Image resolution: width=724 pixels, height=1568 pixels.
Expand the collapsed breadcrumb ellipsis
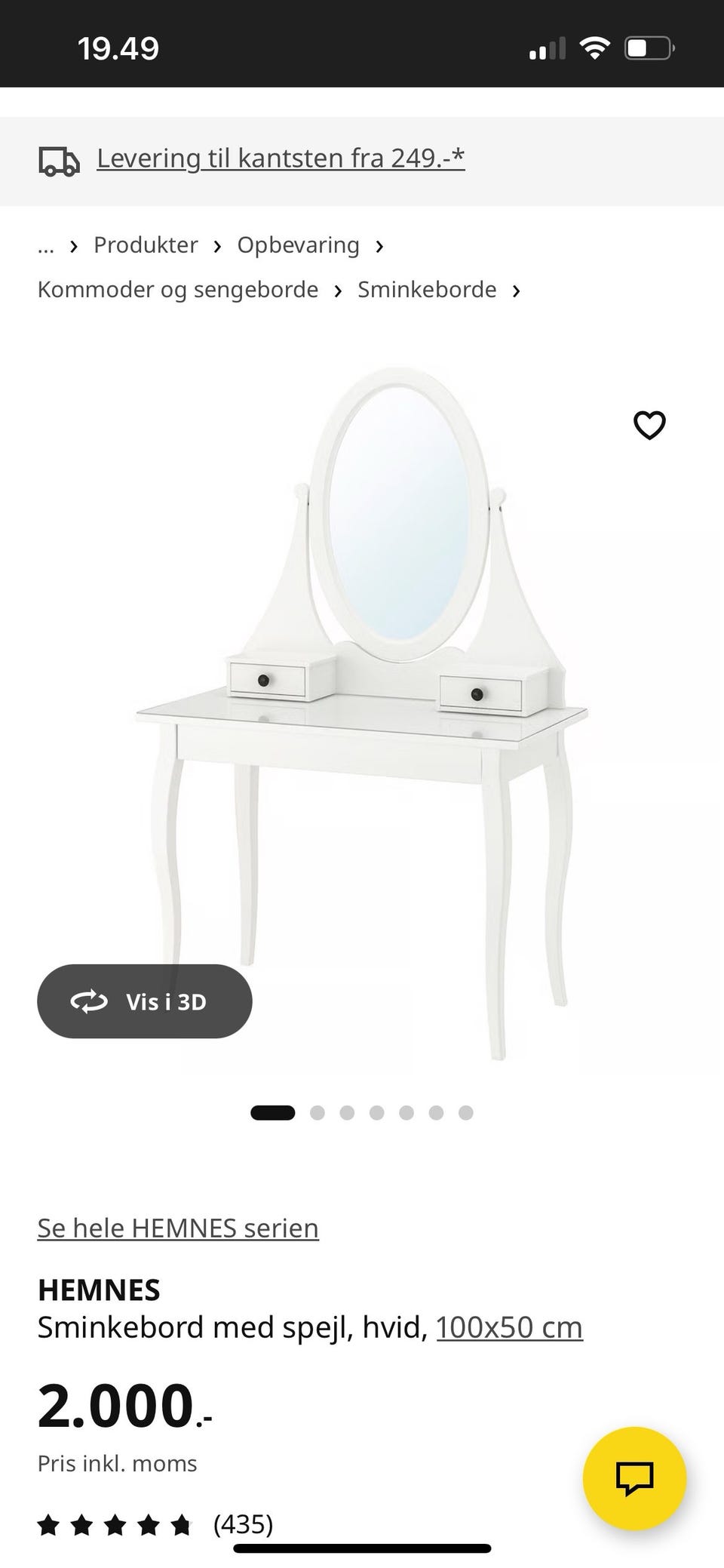pyautogui.click(x=46, y=246)
